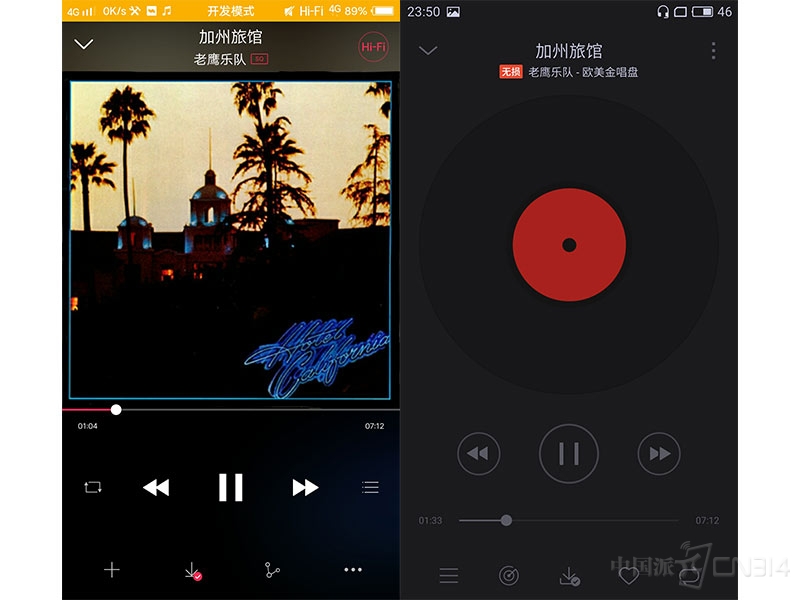Toggle repeat mode in the album art player
Image resolution: width=800 pixels, height=600 pixels.
(x=93, y=487)
